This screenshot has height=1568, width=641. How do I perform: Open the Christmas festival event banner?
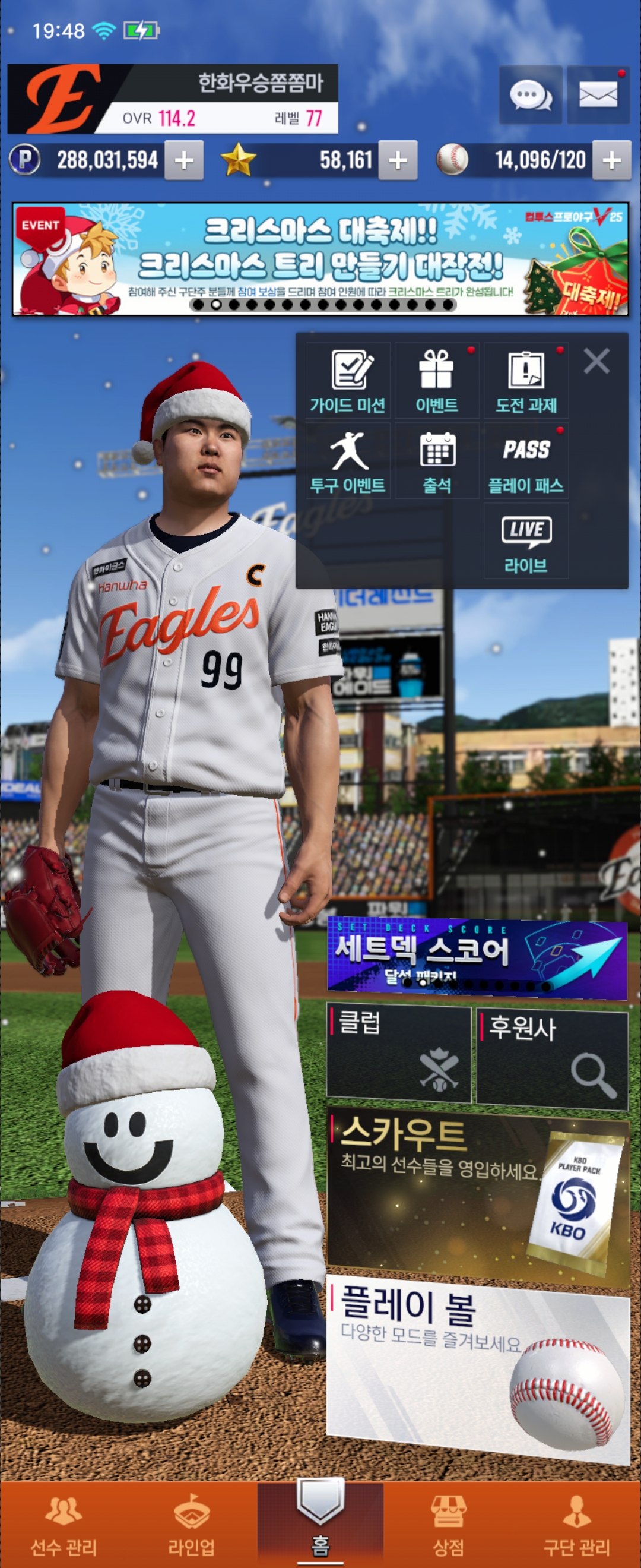click(x=320, y=260)
